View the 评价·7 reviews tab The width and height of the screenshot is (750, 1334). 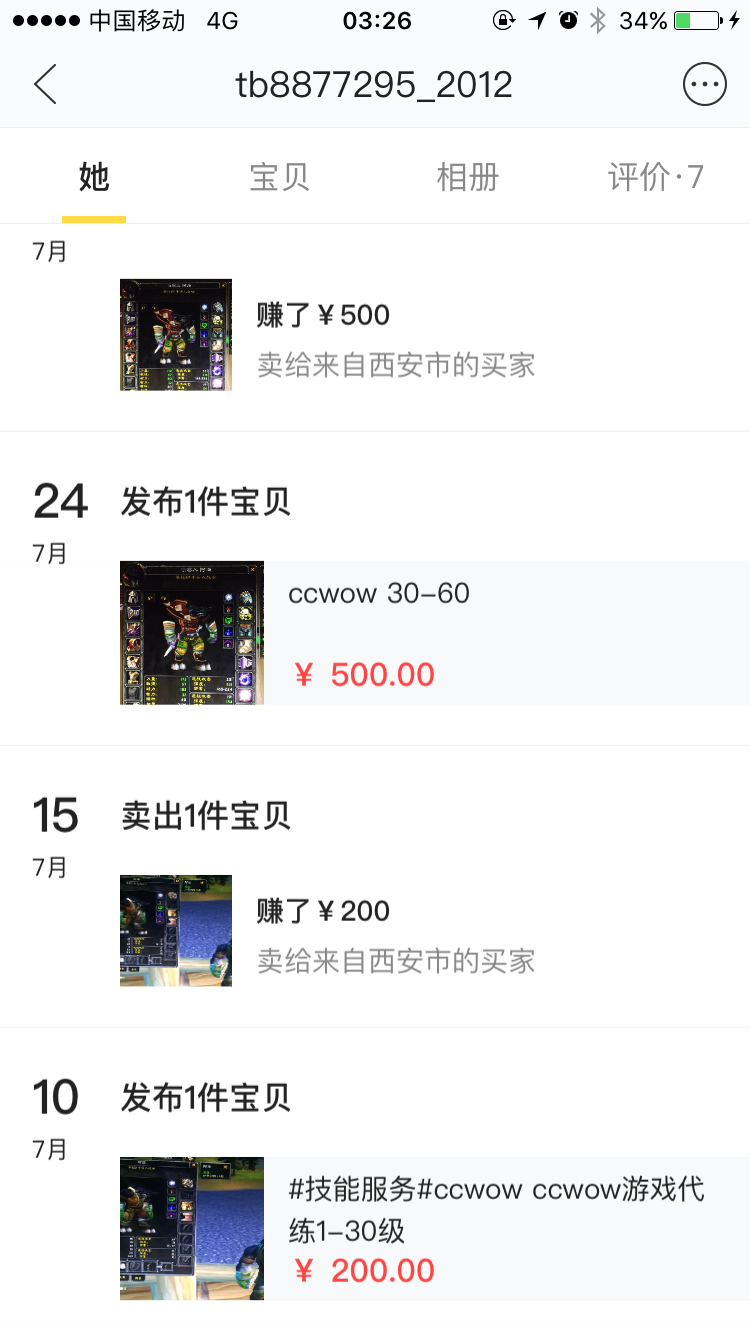656,176
